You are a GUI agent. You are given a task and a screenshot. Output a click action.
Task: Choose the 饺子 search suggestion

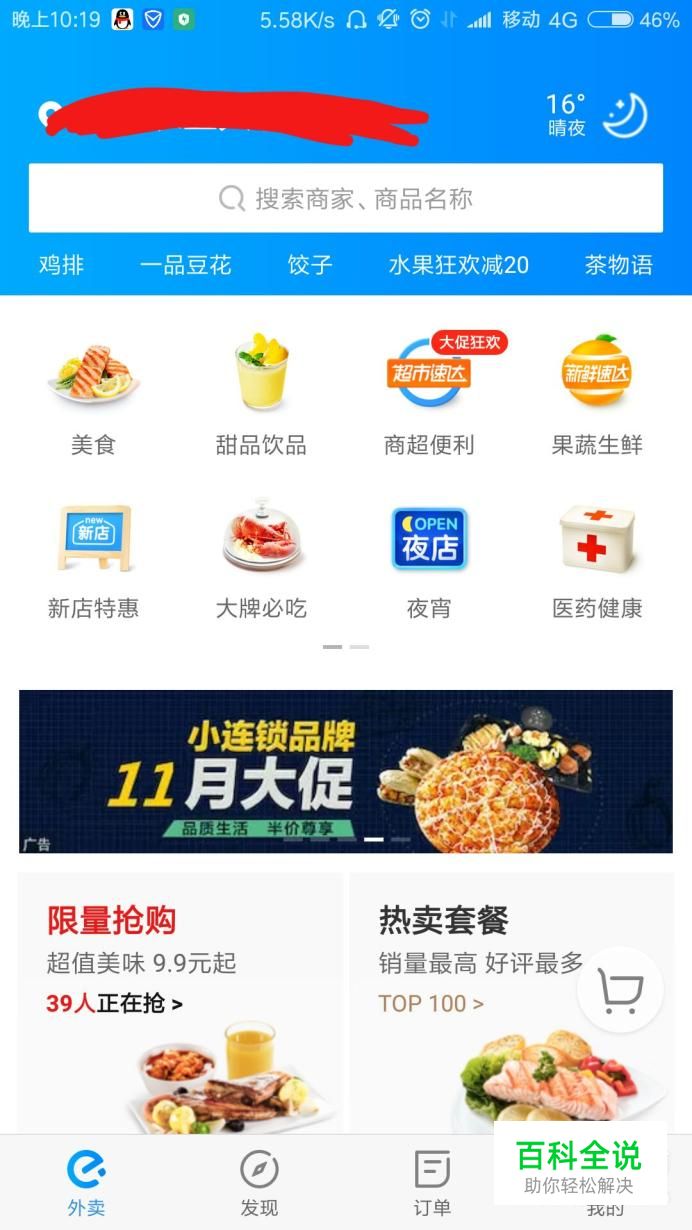[309, 265]
